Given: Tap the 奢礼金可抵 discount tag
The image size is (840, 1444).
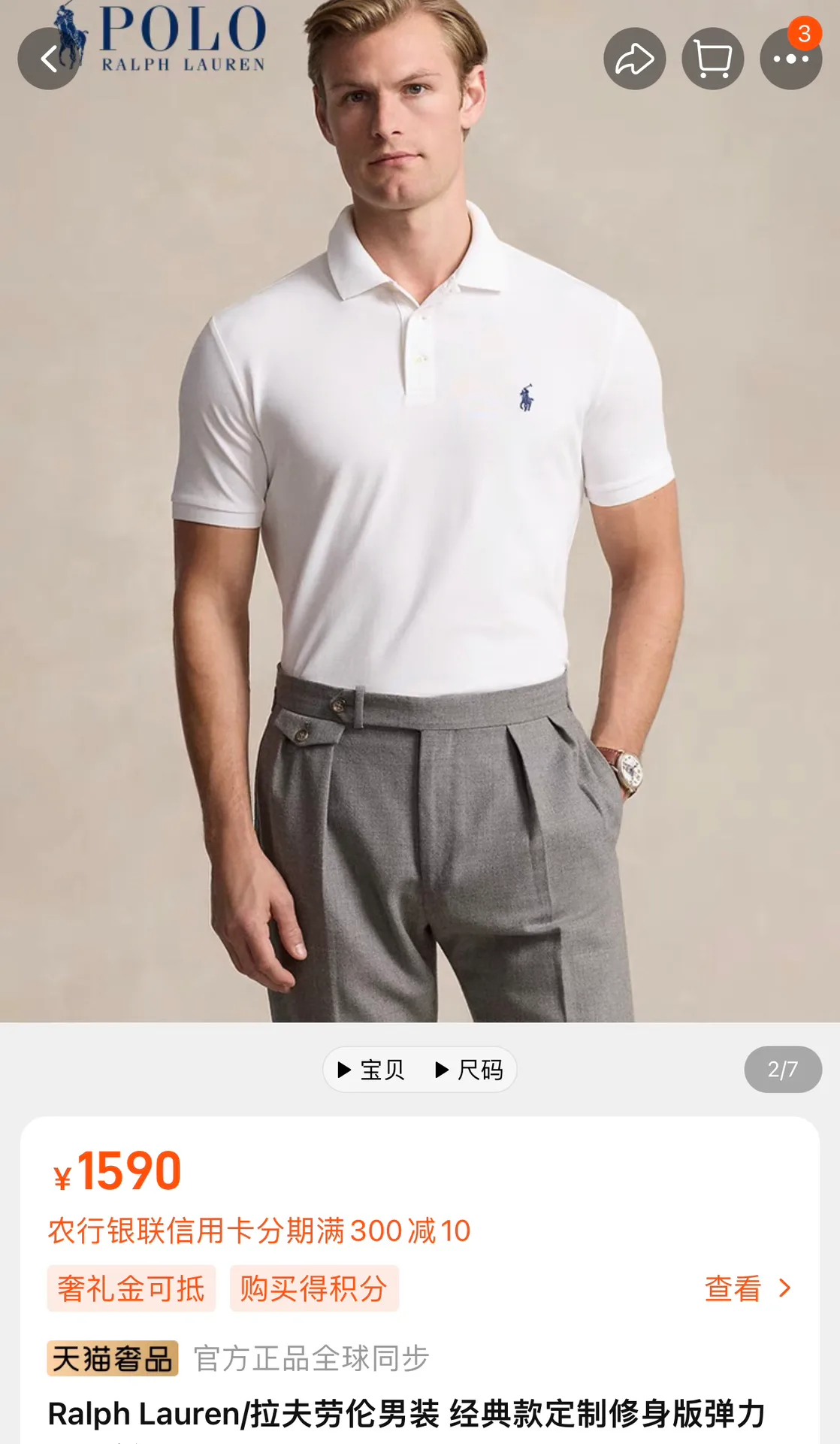Looking at the screenshot, I should tap(131, 1288).
